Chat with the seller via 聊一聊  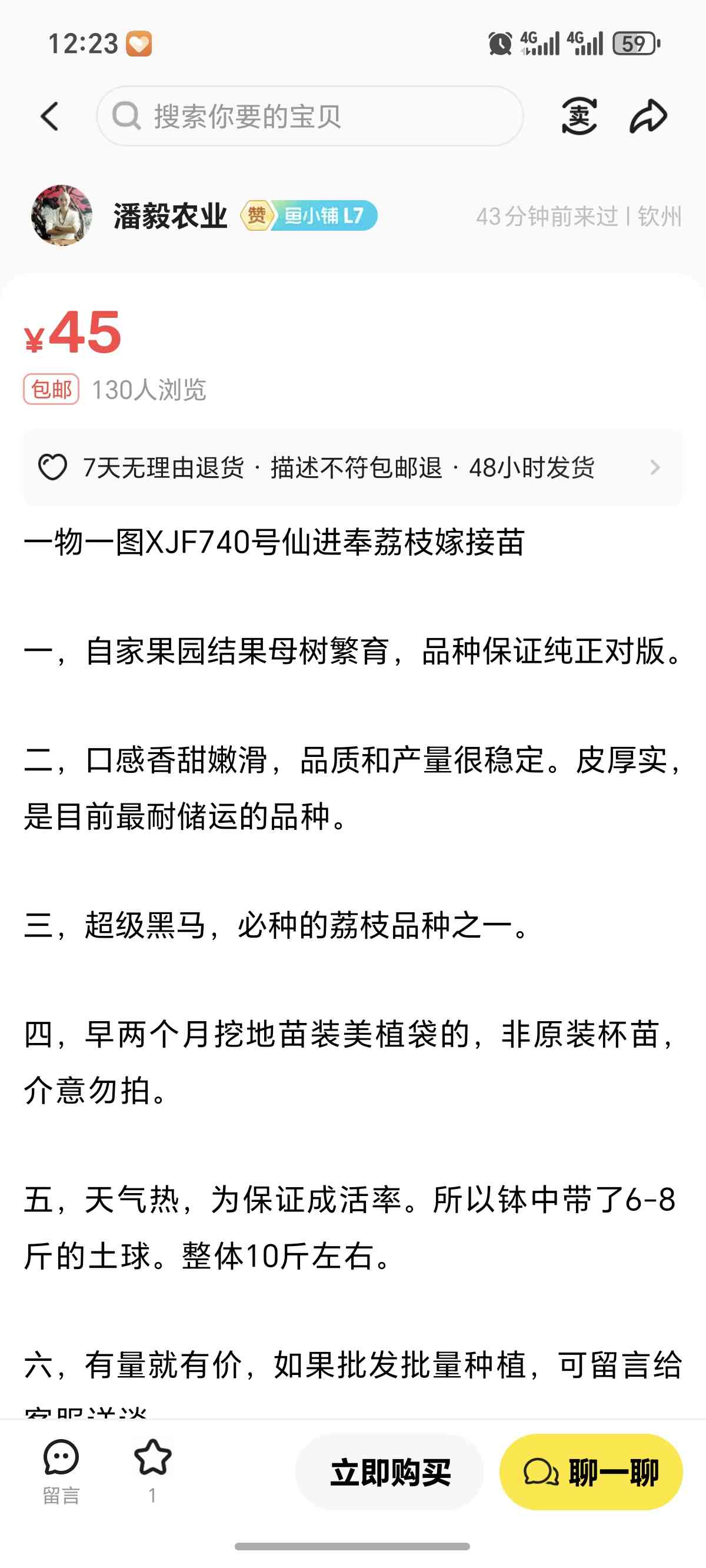click(x=590, y=1473)
